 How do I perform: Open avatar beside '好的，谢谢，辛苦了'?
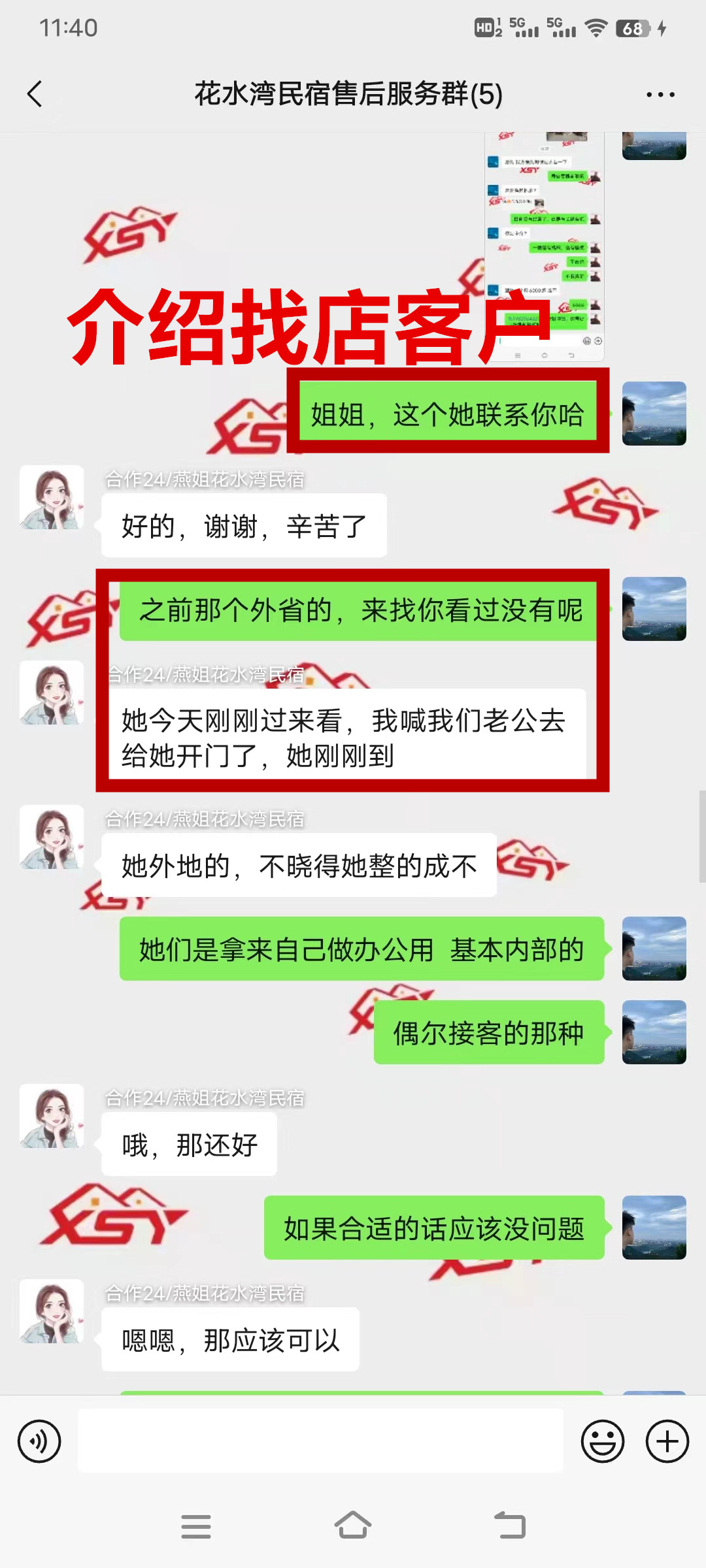click(x=52, y=497)
